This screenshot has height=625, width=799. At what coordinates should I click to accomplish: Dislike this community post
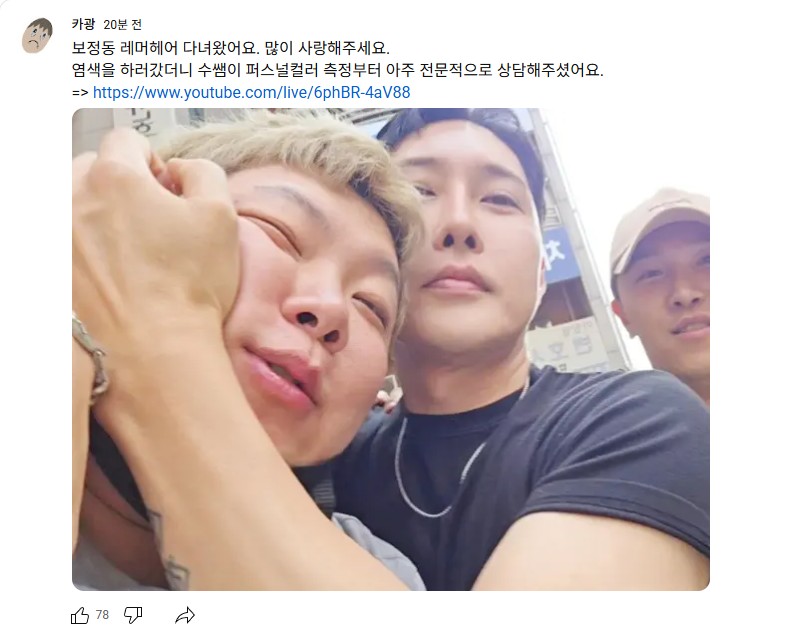coord(133,615)
